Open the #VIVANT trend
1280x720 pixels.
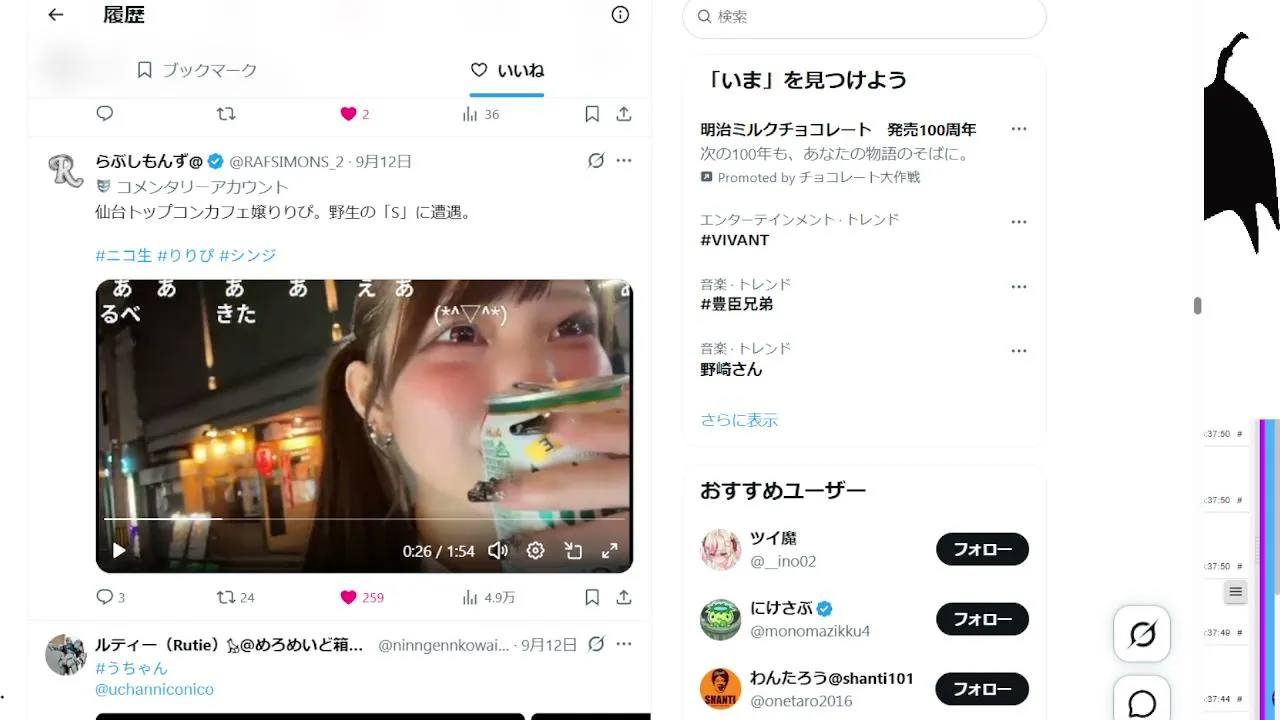click(735, 240)
